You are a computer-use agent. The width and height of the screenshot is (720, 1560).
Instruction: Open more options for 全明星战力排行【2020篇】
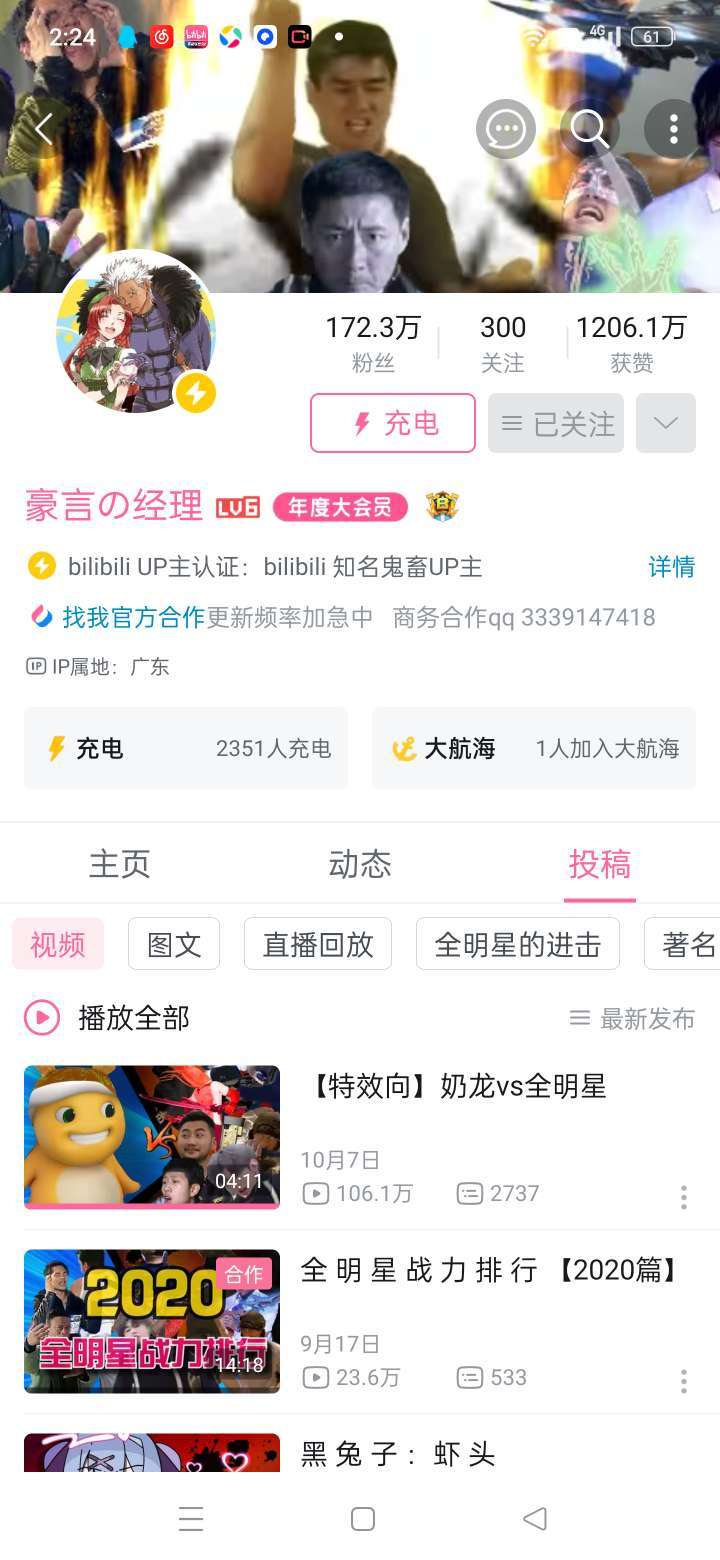point(684,1381)
